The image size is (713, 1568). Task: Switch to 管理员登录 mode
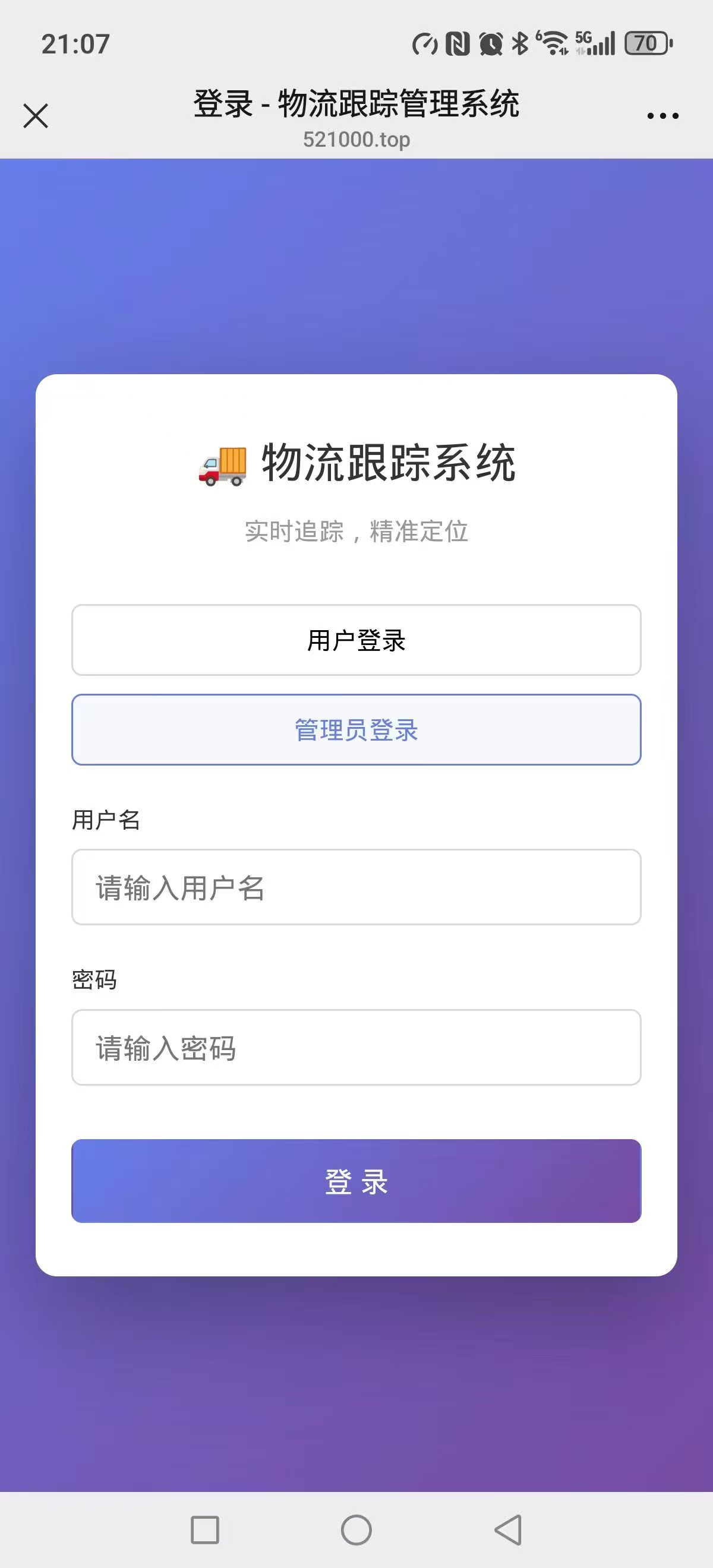[356, 732]
